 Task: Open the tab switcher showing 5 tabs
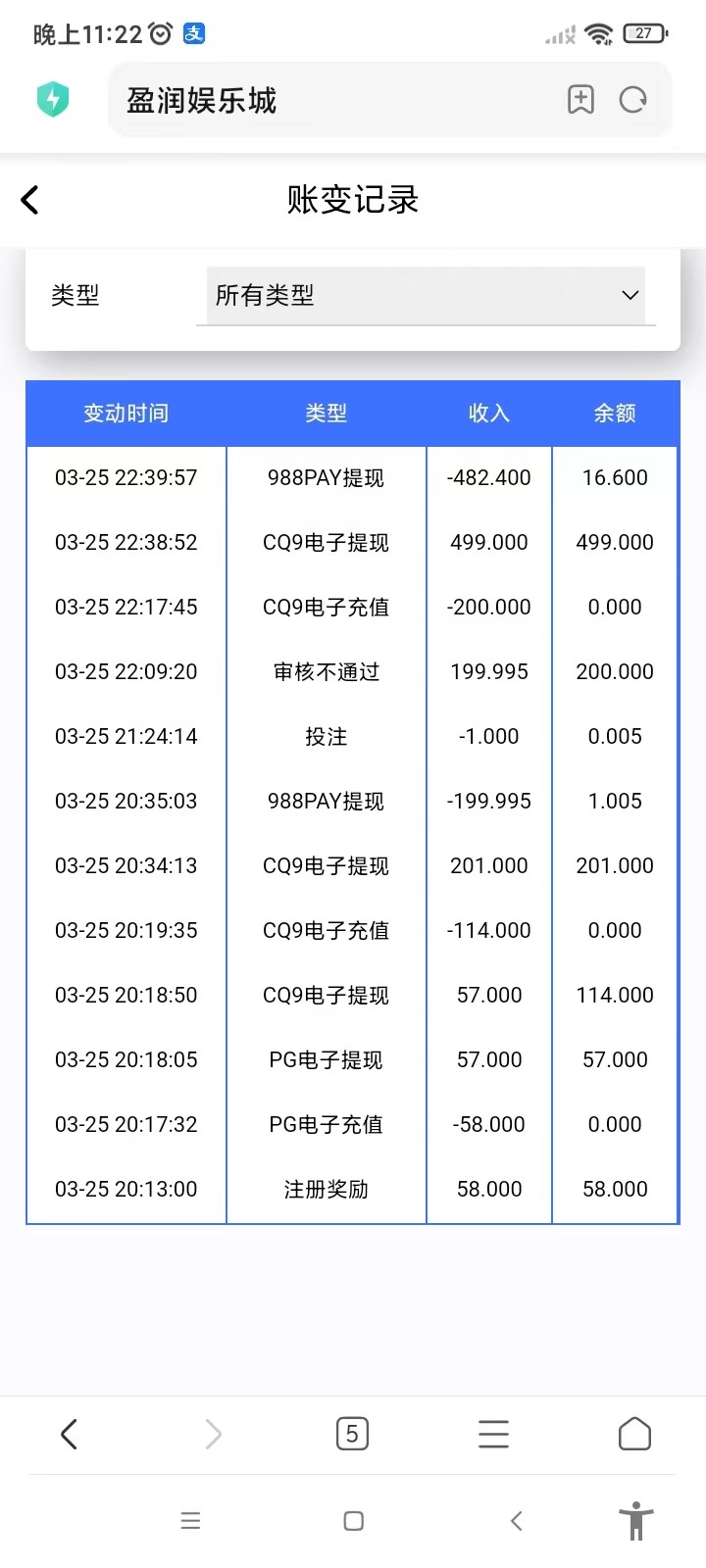click(352, 1435)
